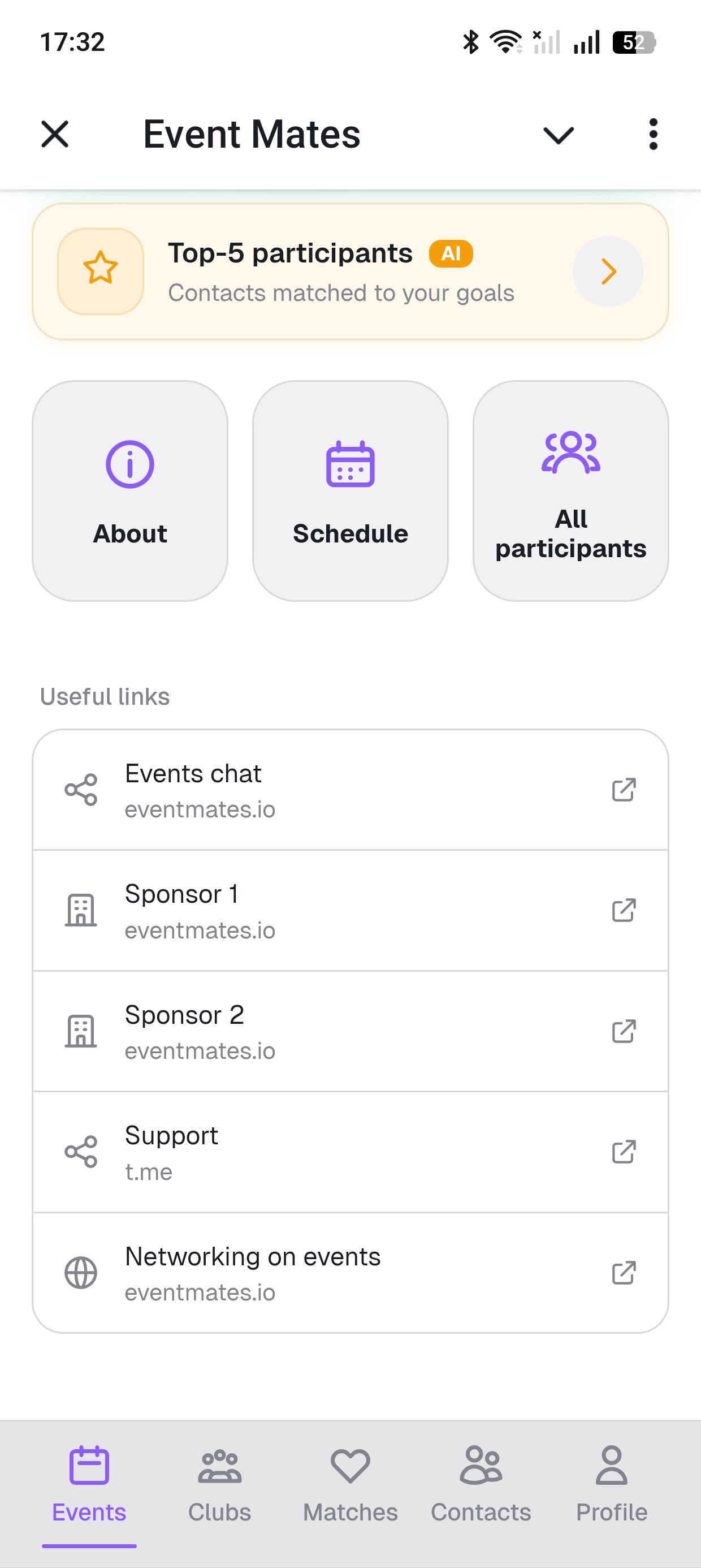Open the three-dot overflow menu
701x1568 pixels.
click(x=653, y=134)
